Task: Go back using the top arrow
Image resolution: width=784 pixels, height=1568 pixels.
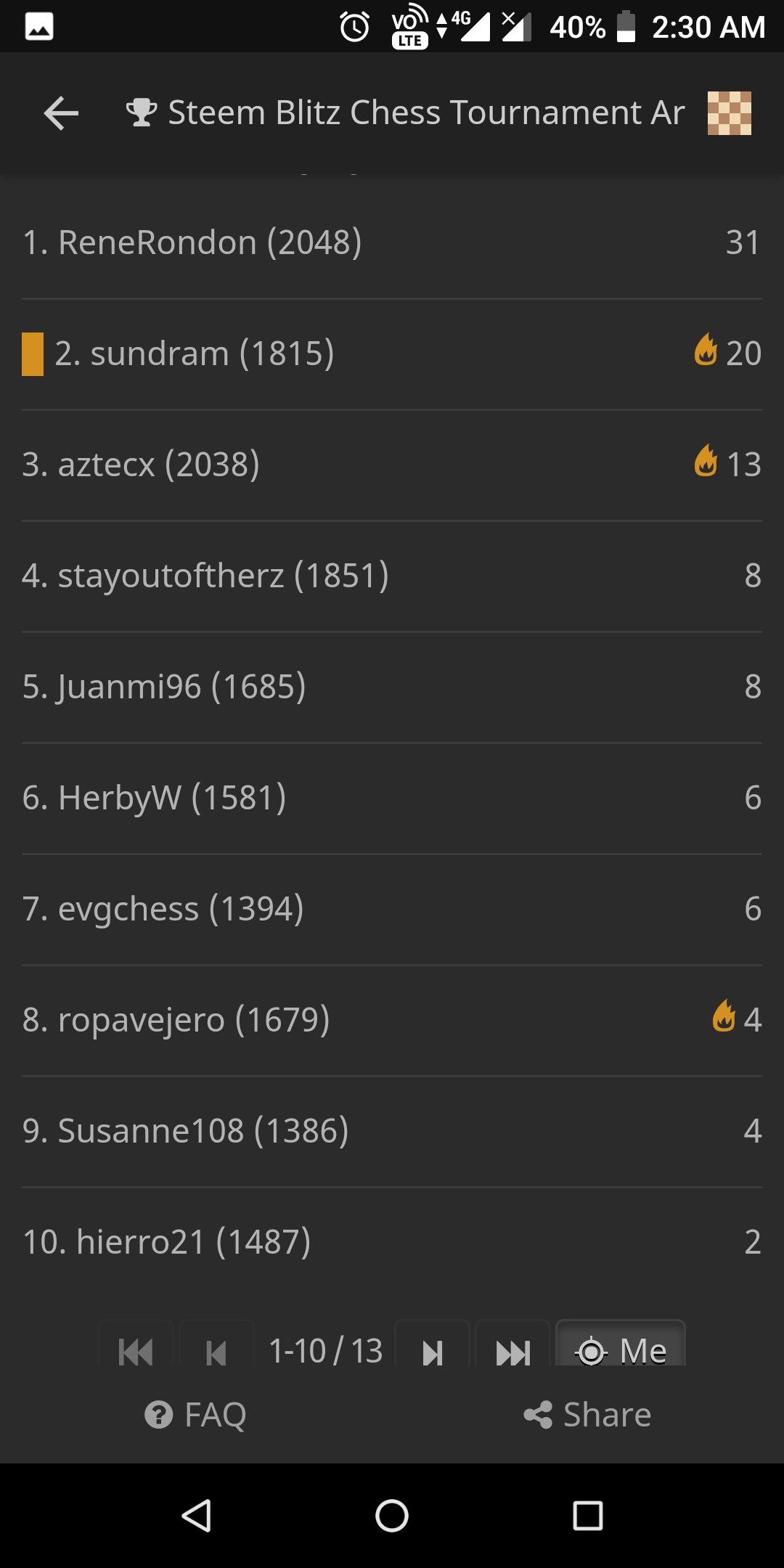Action: coord(61,113)
